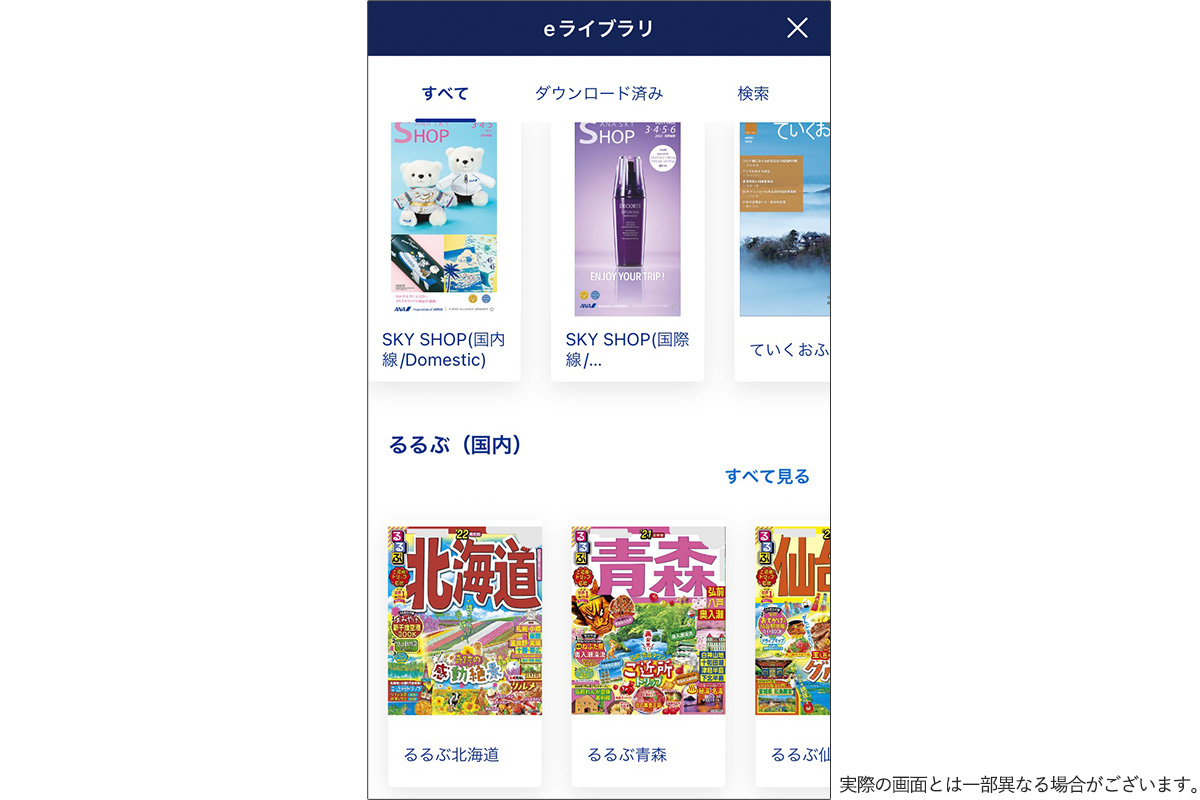
Task: Switch to the すべて tab
Action: (445, 94)
